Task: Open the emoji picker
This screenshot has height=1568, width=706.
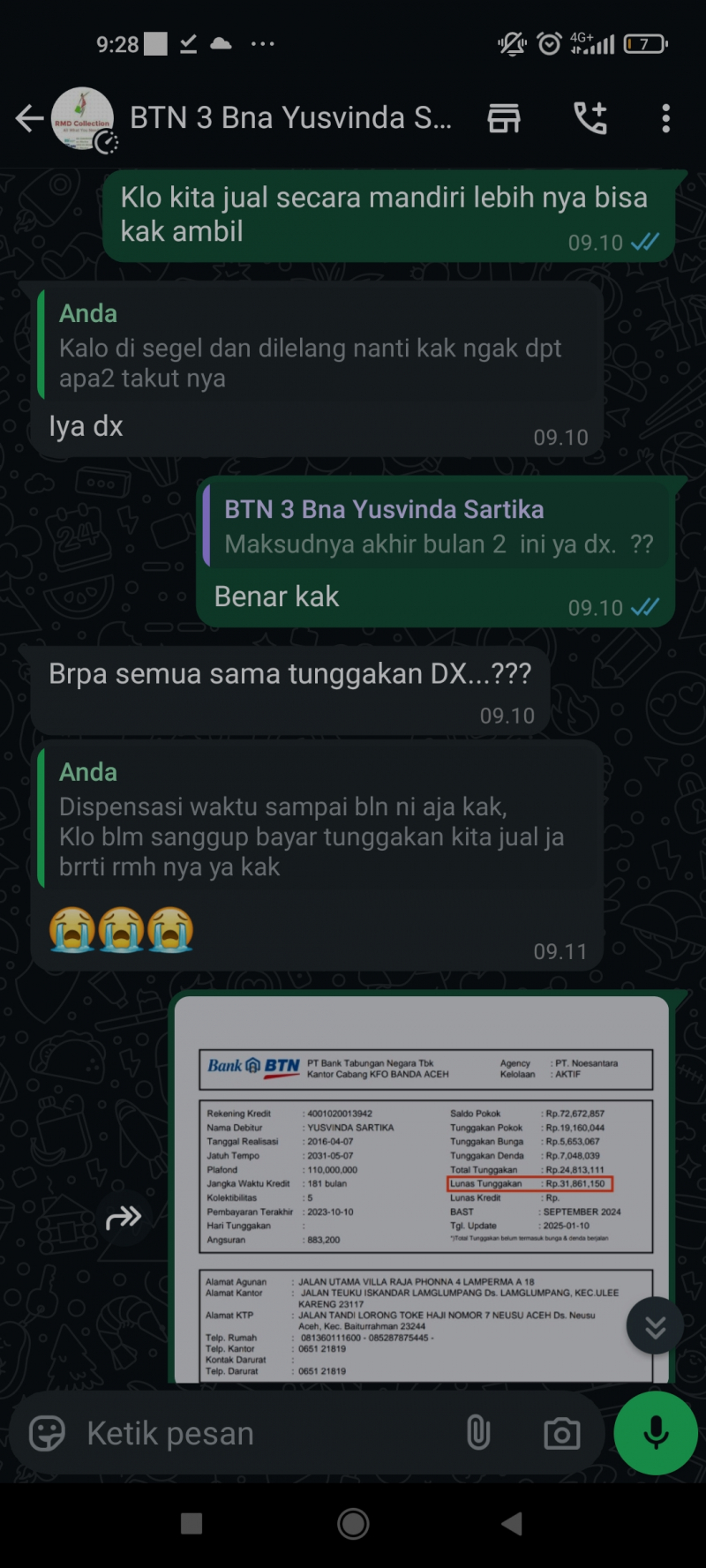Action: point(47,1433)
